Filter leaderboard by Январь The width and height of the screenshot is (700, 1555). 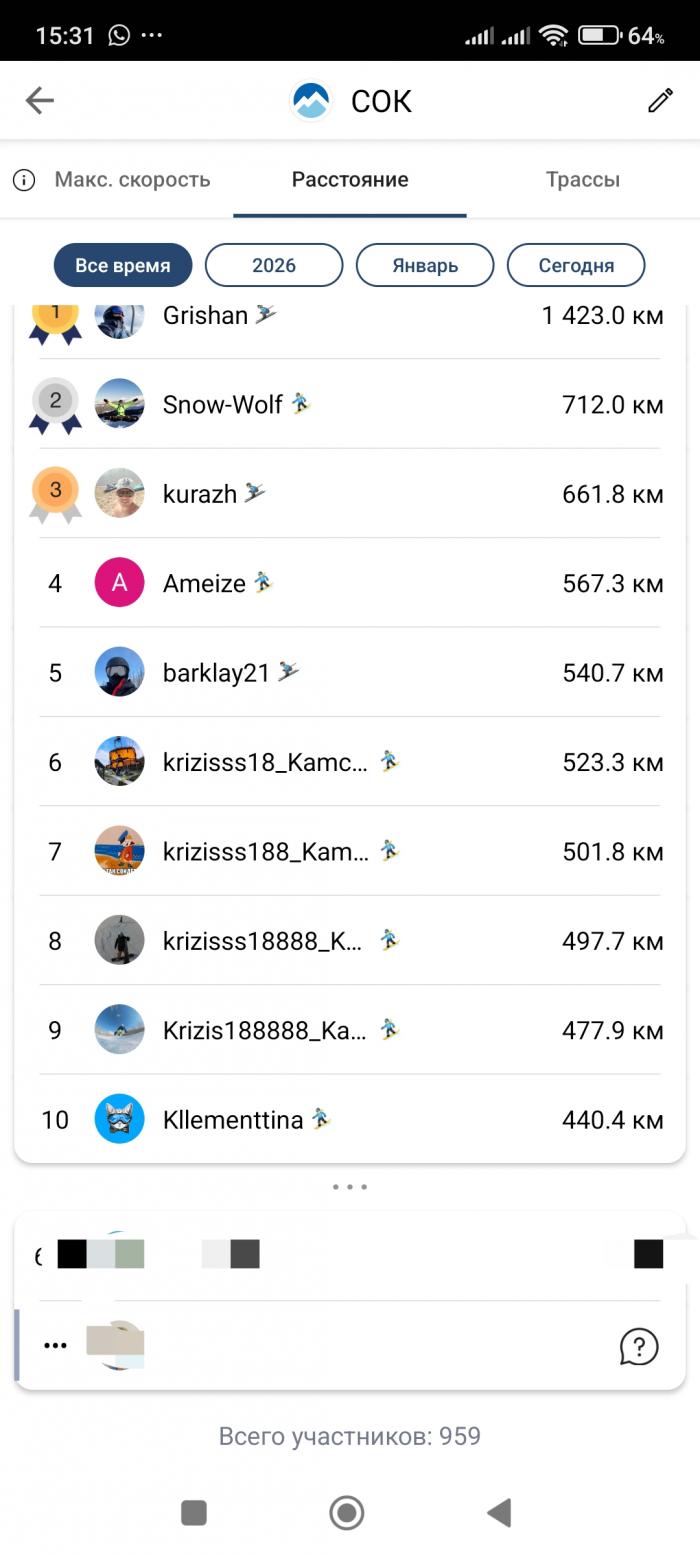click(425, 265)
